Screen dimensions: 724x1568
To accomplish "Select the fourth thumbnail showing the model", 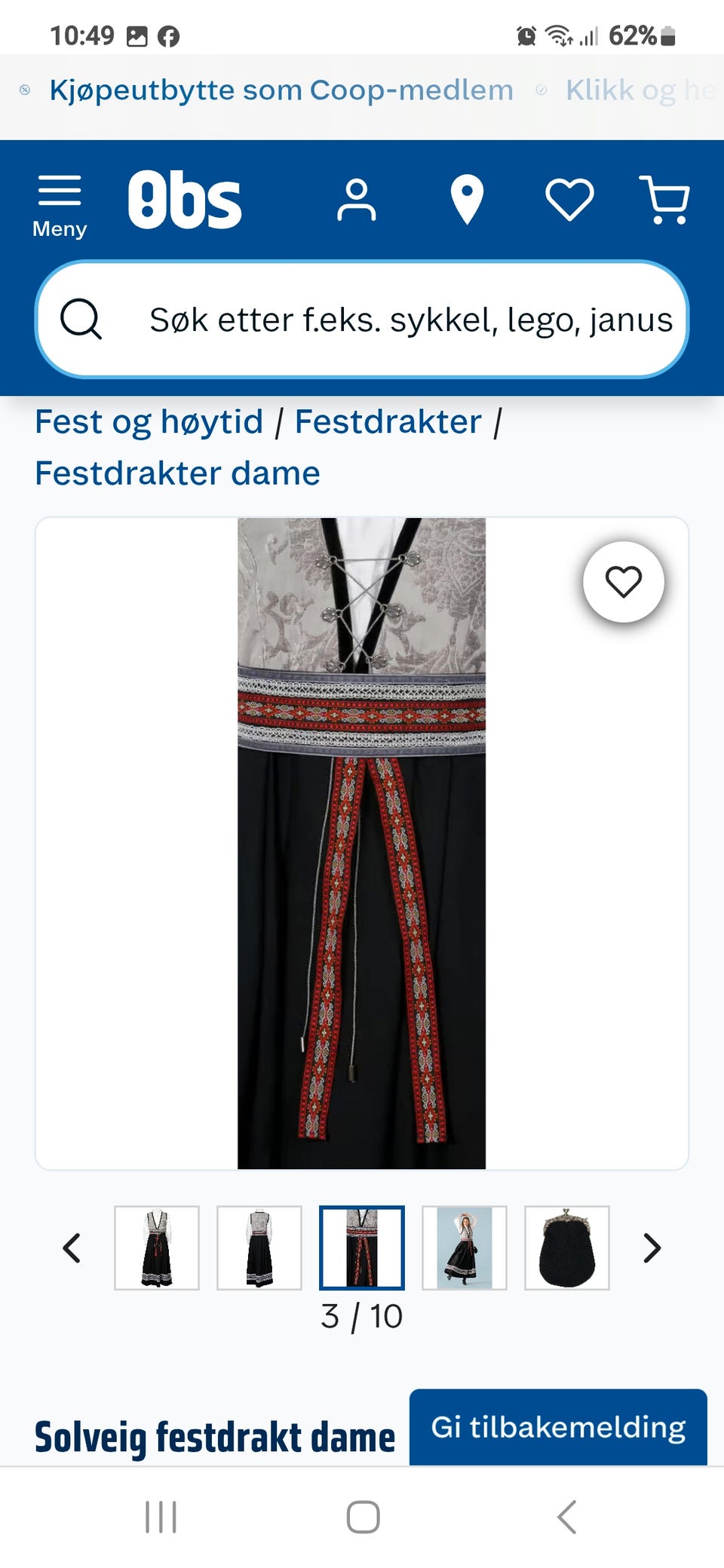I will 464,1249.
